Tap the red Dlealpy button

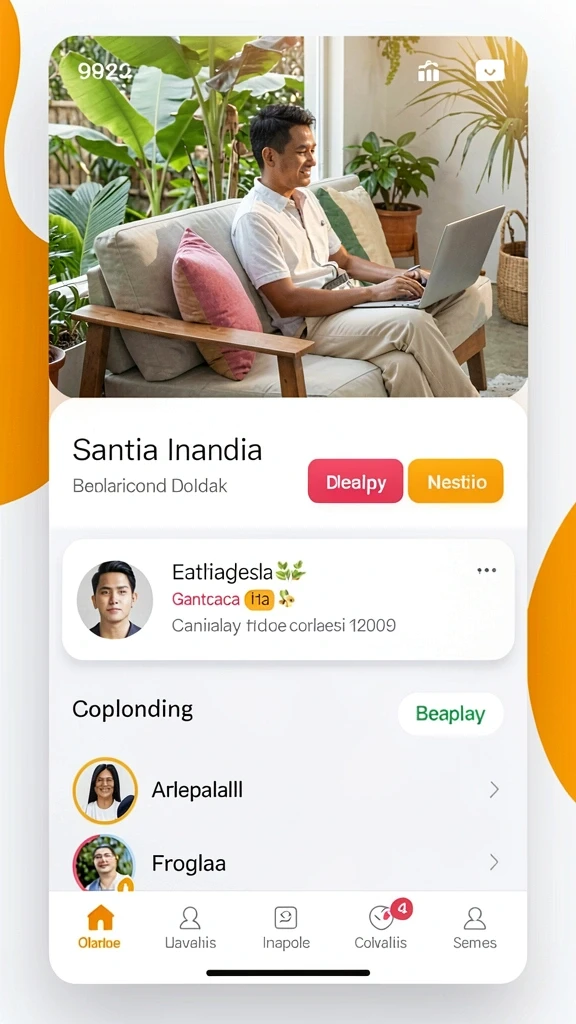click(355, 481)
